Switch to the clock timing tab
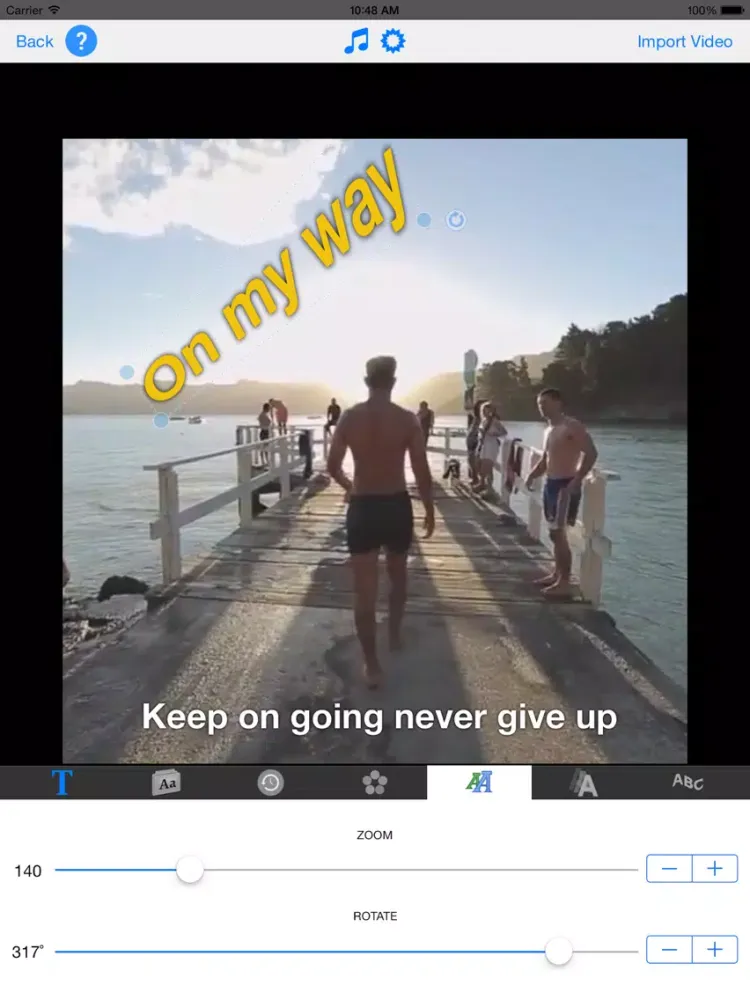750x1000 pixels. (271, 782)
